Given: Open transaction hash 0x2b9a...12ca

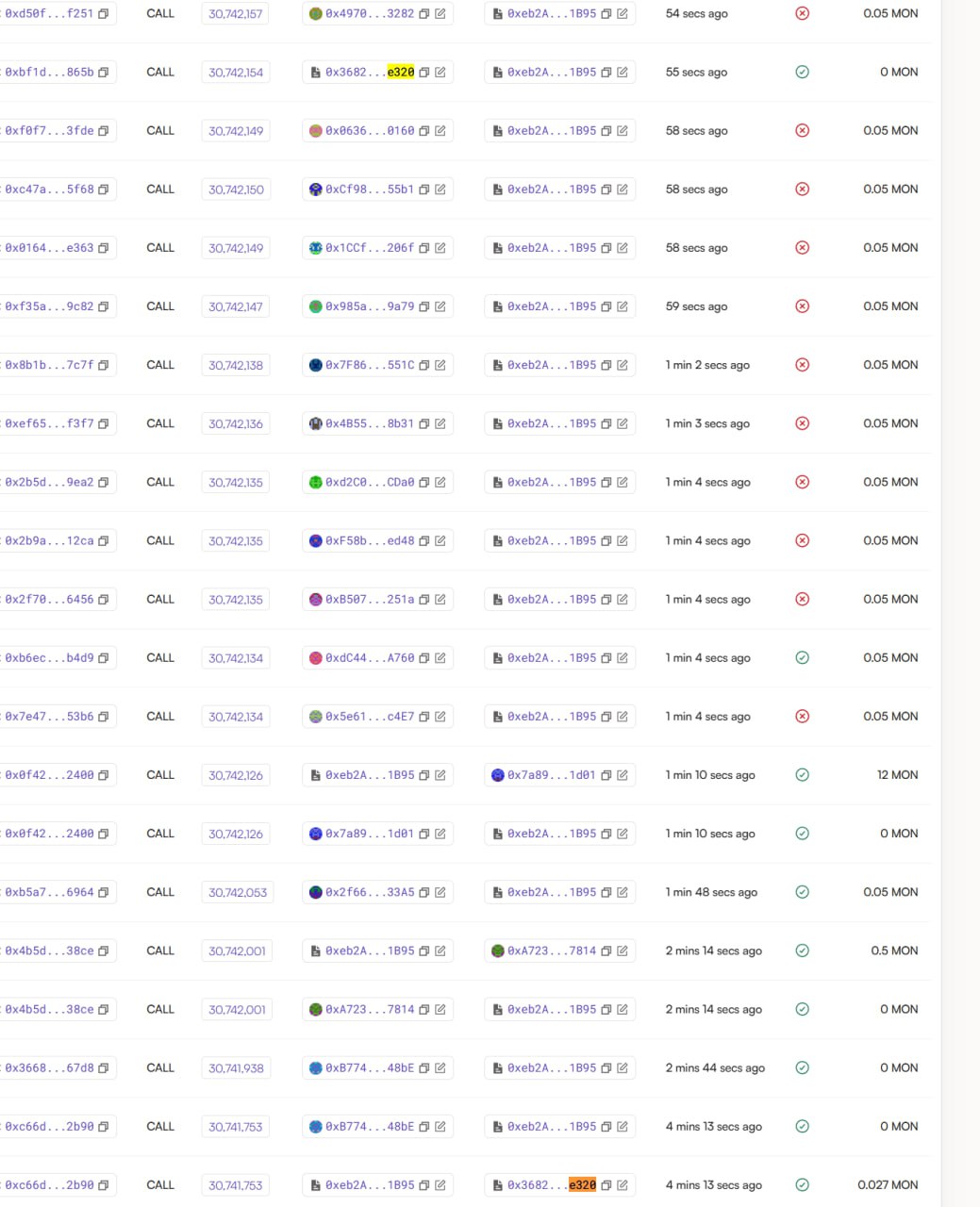Looking at the screenshot, I should pos(49,540).
